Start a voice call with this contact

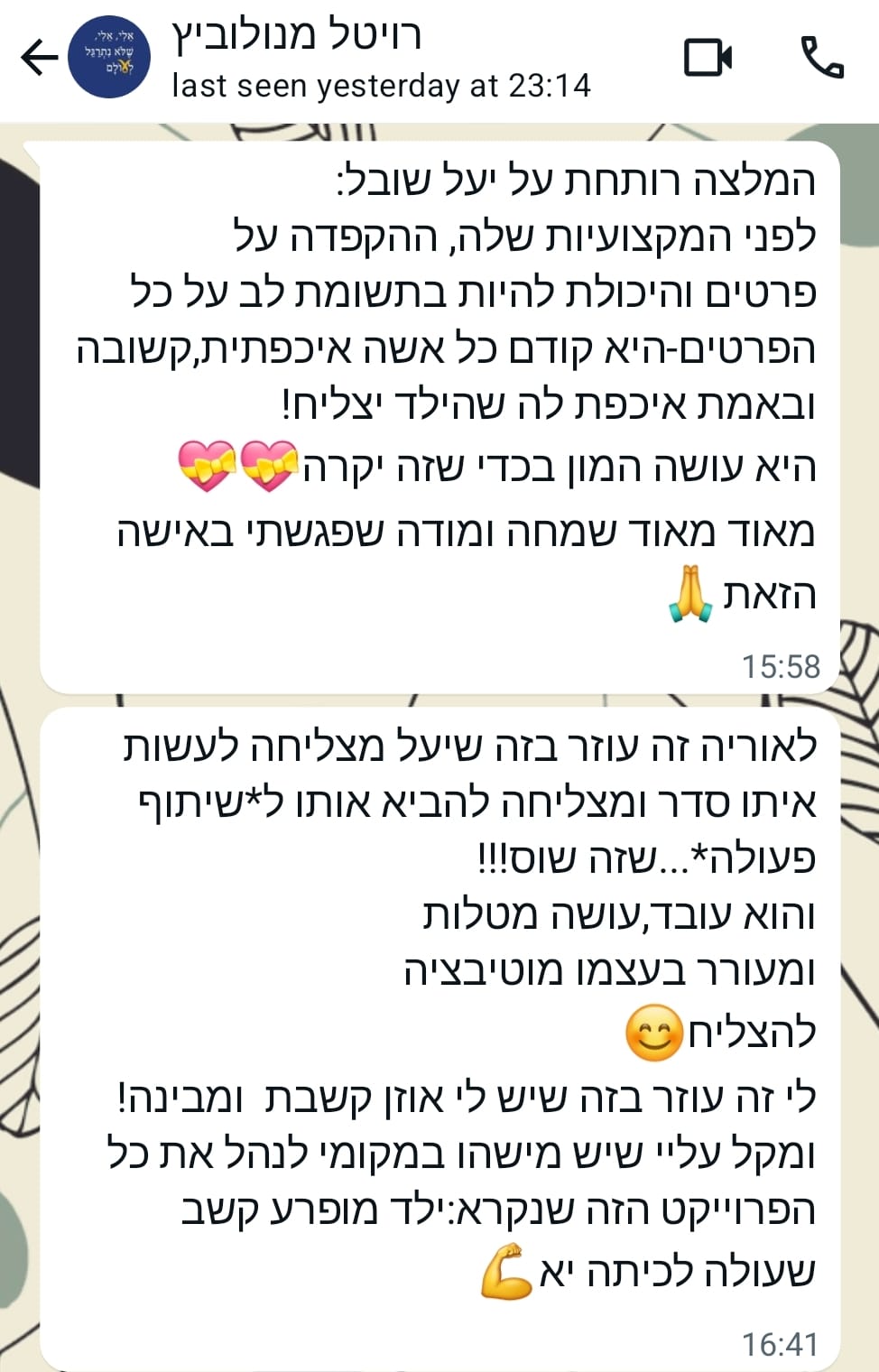point(822,59)
